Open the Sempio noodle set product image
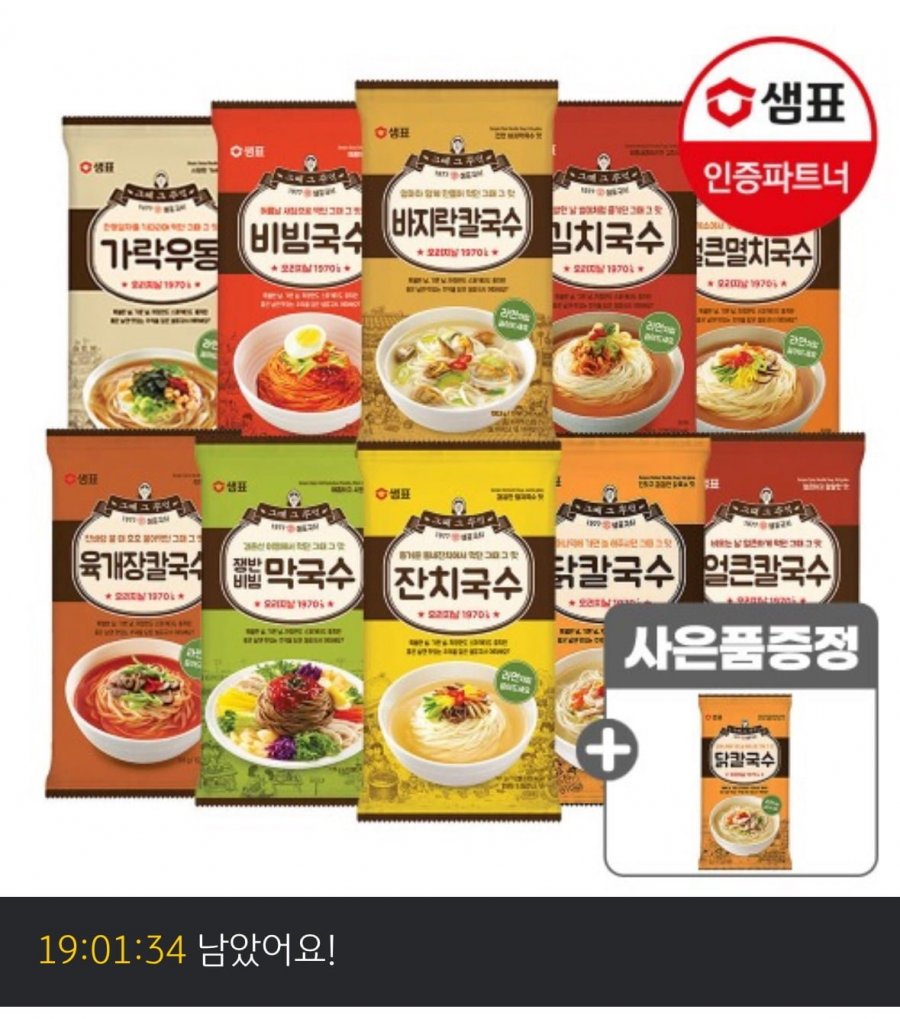The height and width of the screenshot is (1019, 900). click(450, 450)
